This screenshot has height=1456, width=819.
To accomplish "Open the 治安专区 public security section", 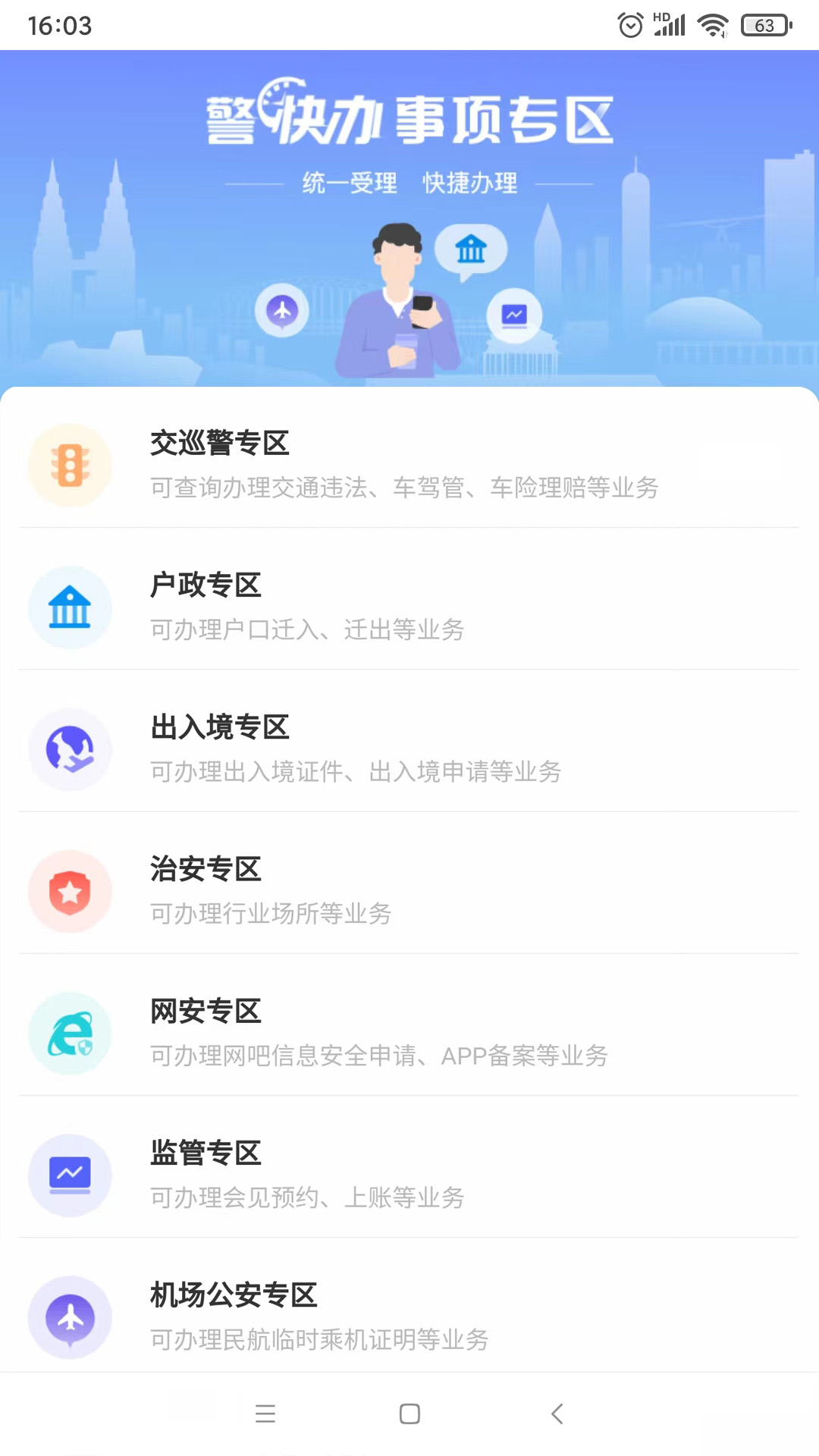I will point(408,890).
